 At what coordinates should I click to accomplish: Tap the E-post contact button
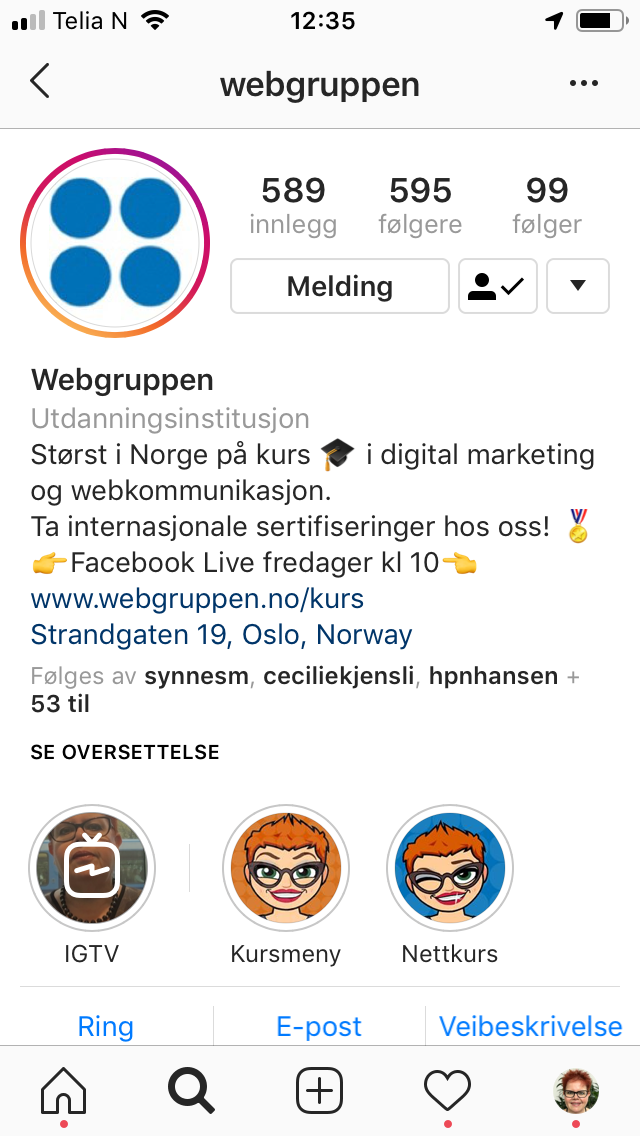319,1027
